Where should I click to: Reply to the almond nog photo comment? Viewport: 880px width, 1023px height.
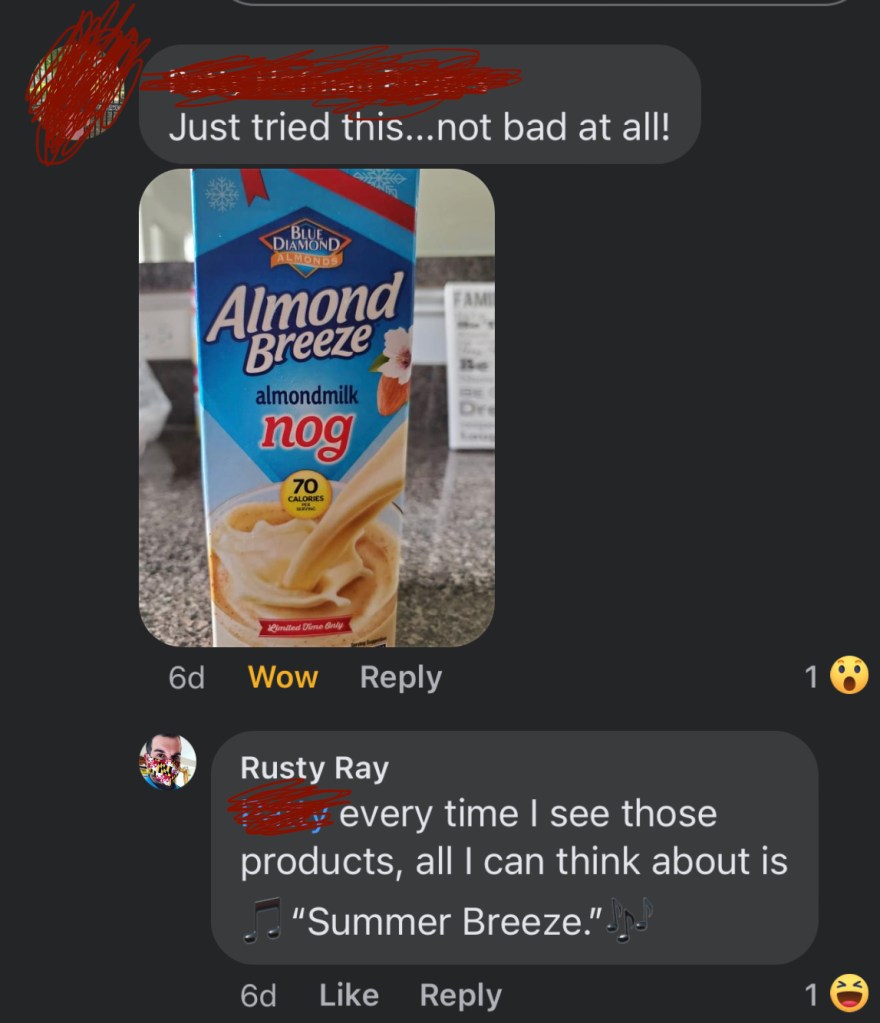[x=400, y=677]
